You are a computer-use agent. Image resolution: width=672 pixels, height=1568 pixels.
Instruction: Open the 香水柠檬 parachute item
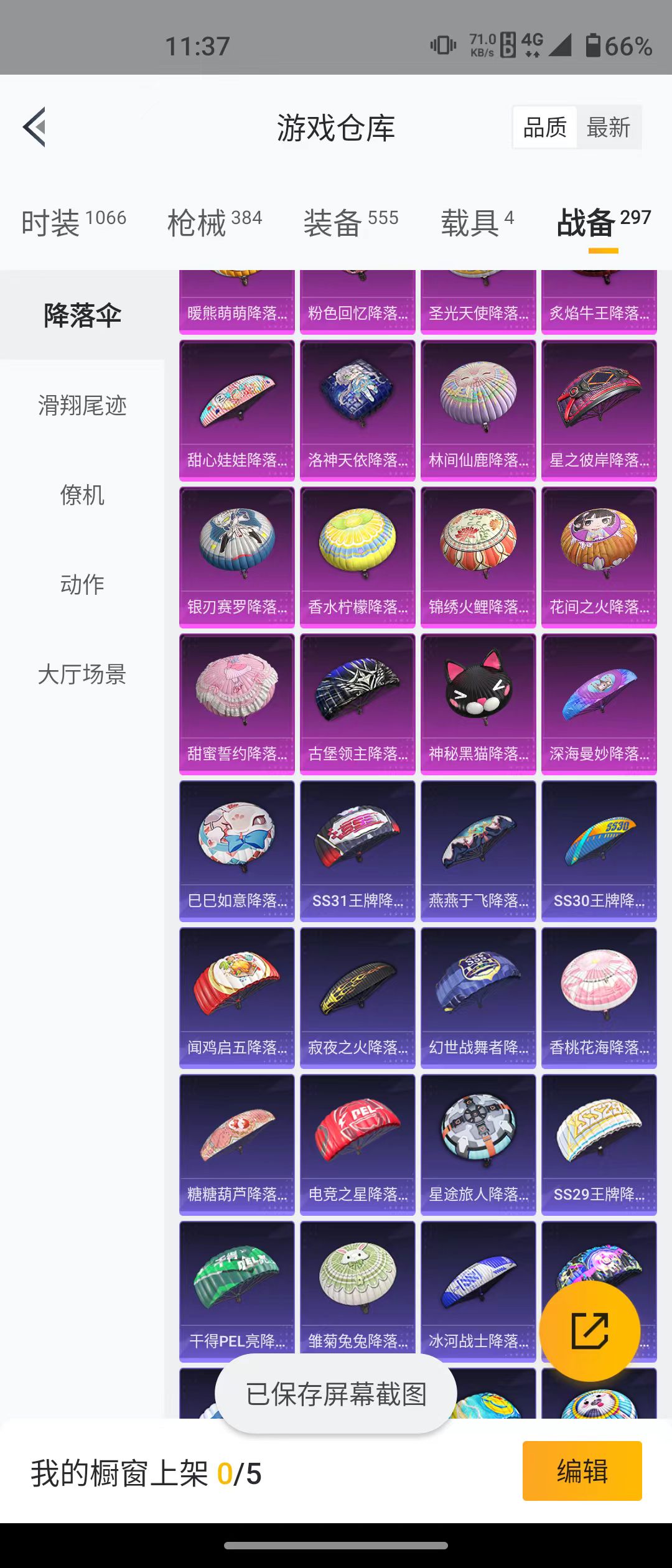tap(357, 558)
